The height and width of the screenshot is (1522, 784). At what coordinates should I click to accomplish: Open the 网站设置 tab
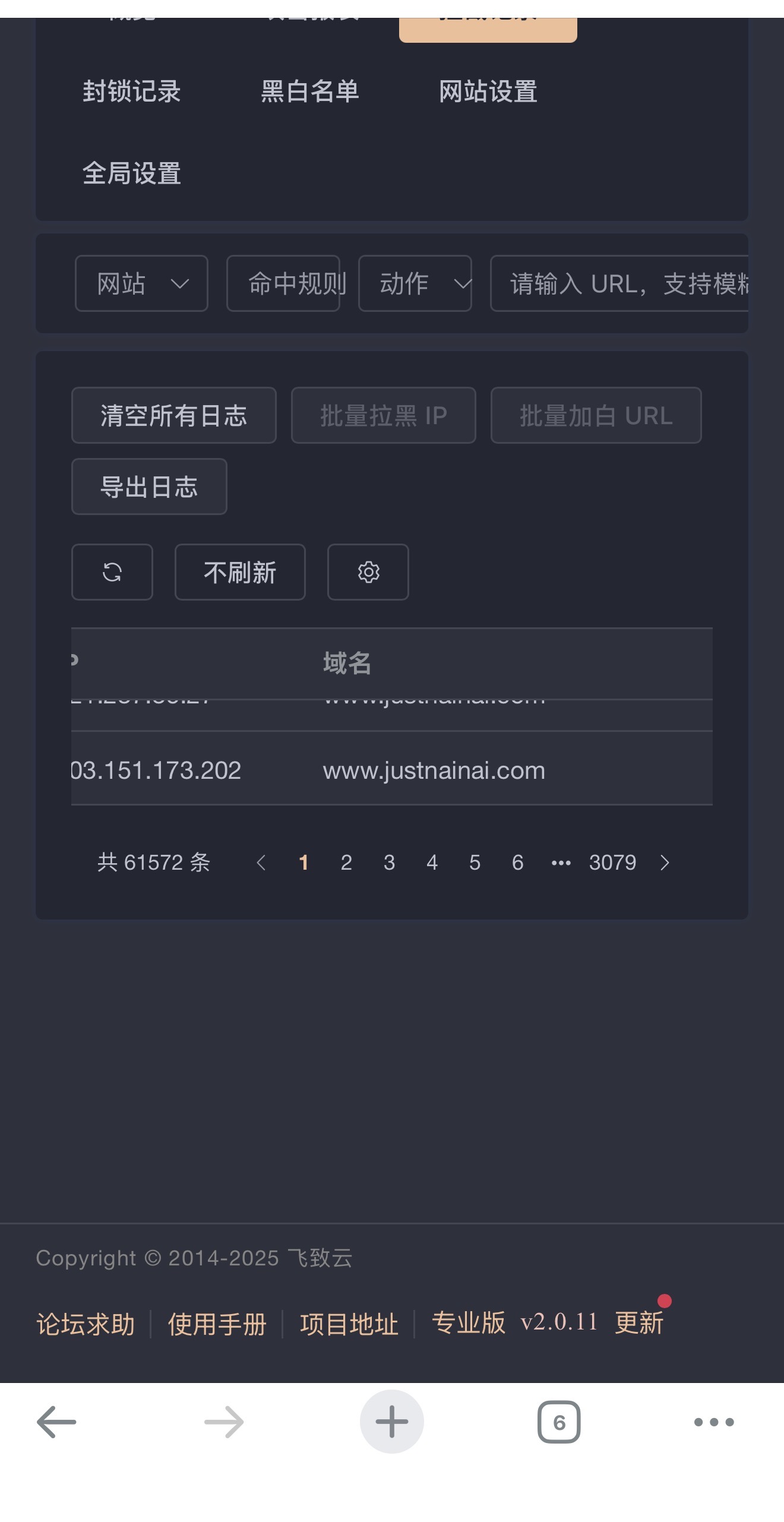pyautogui.click(x=488, y=91)
